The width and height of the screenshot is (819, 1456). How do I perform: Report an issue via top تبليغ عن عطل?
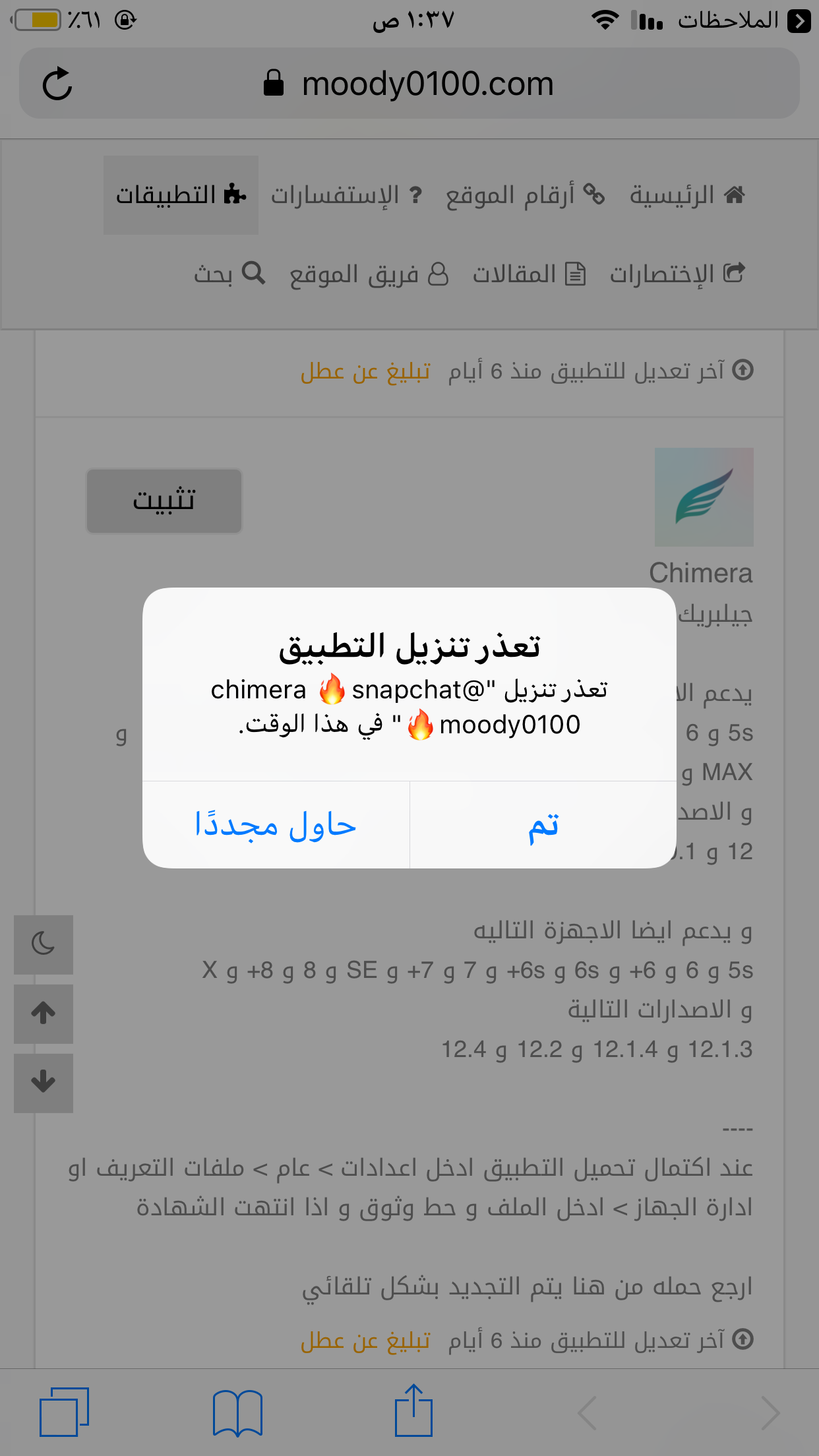[365, 371]
